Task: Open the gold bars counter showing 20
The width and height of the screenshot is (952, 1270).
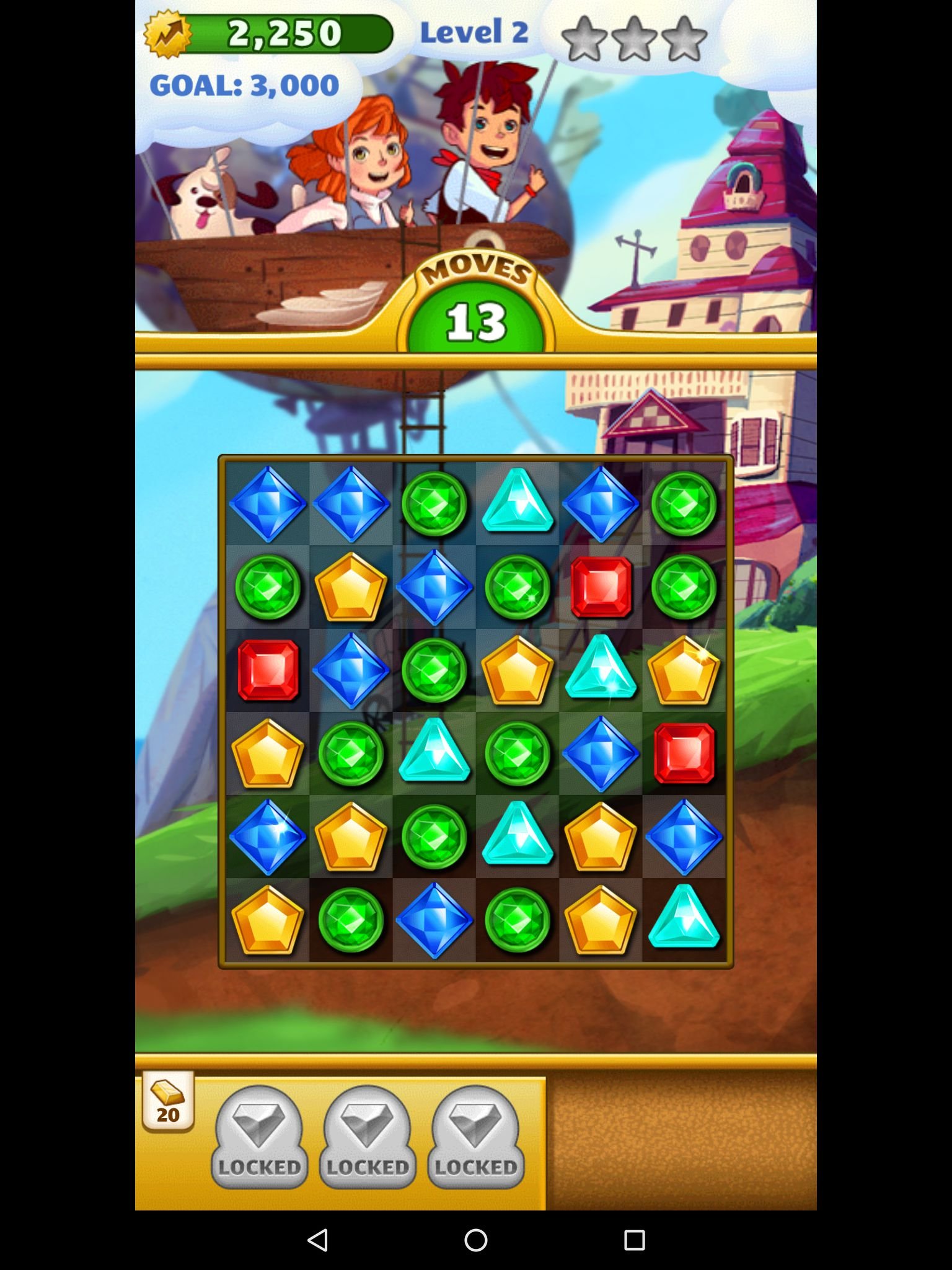Action: (x=168, y=1102)
